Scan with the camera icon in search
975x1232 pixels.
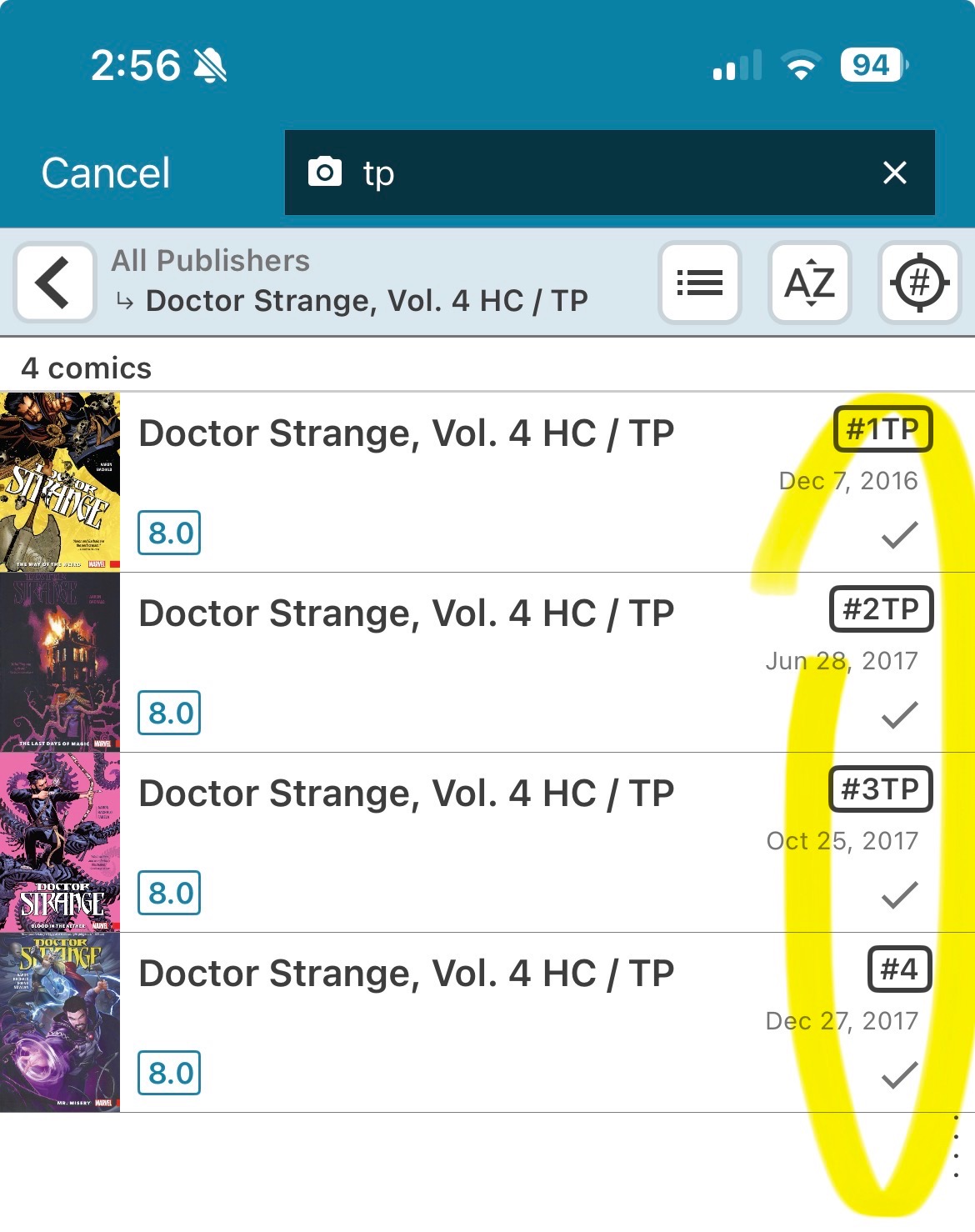pos(325,173)
